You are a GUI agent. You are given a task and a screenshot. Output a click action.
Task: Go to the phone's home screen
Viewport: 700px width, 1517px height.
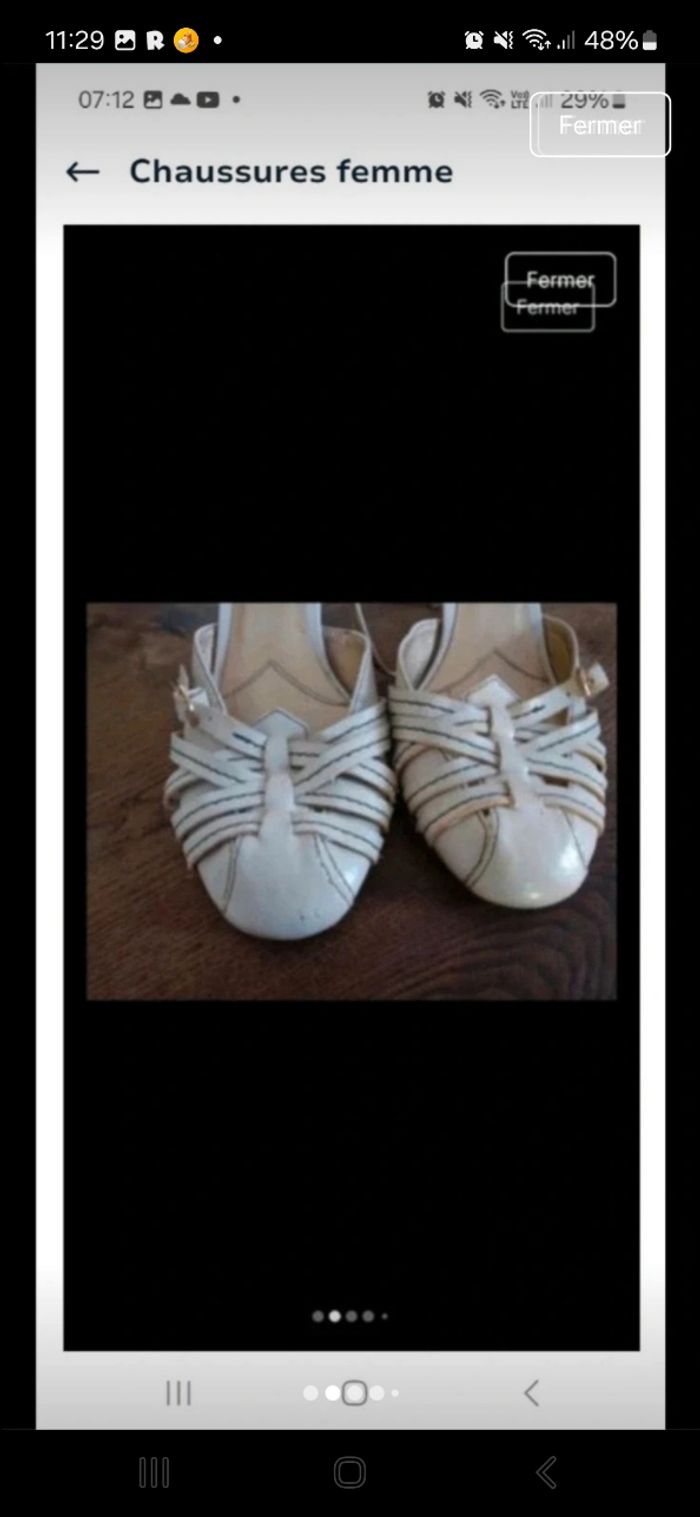click(349, 1472)
